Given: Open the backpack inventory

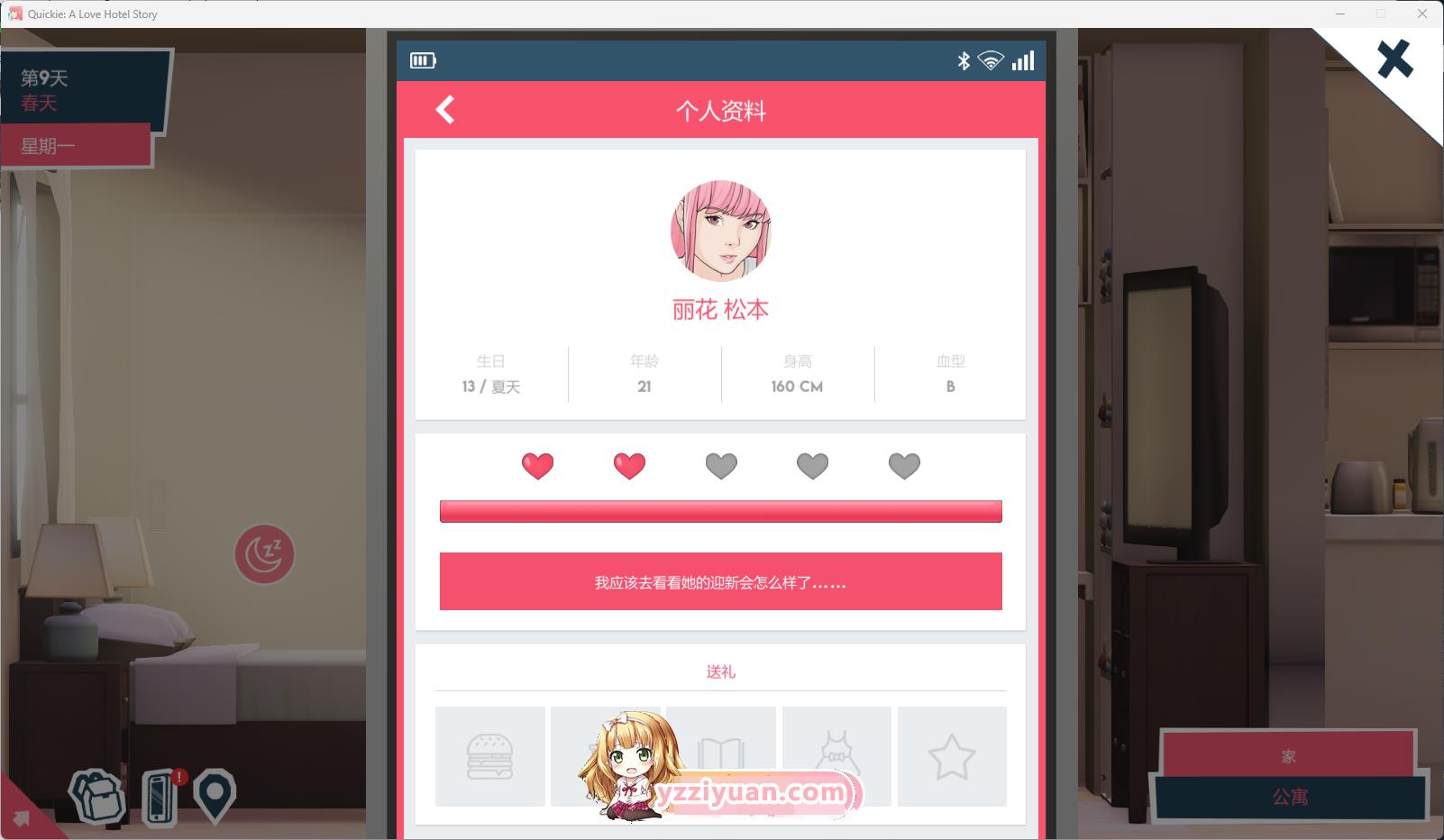Looking at the screenshot, I should (x=97, y=797).
